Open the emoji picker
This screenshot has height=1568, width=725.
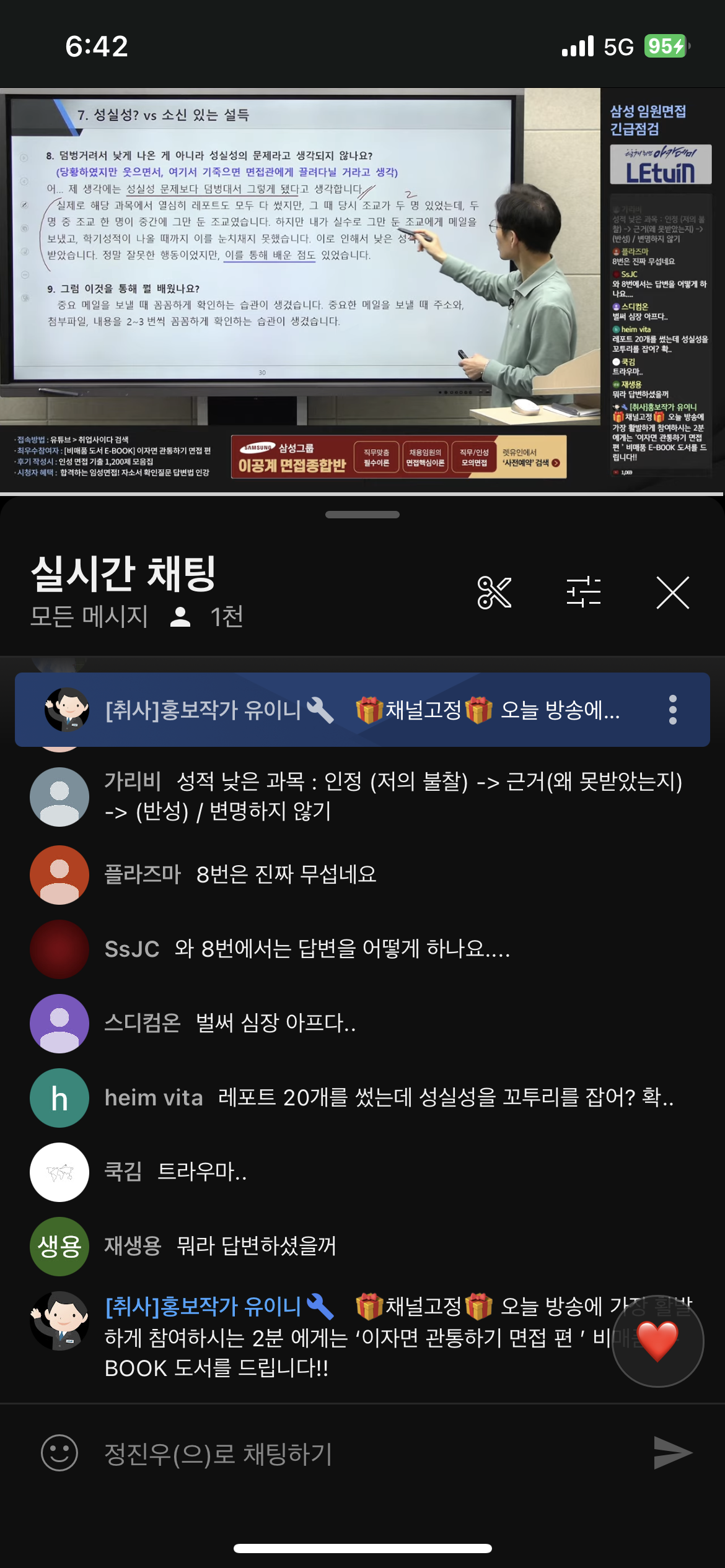coord(59,1453)
